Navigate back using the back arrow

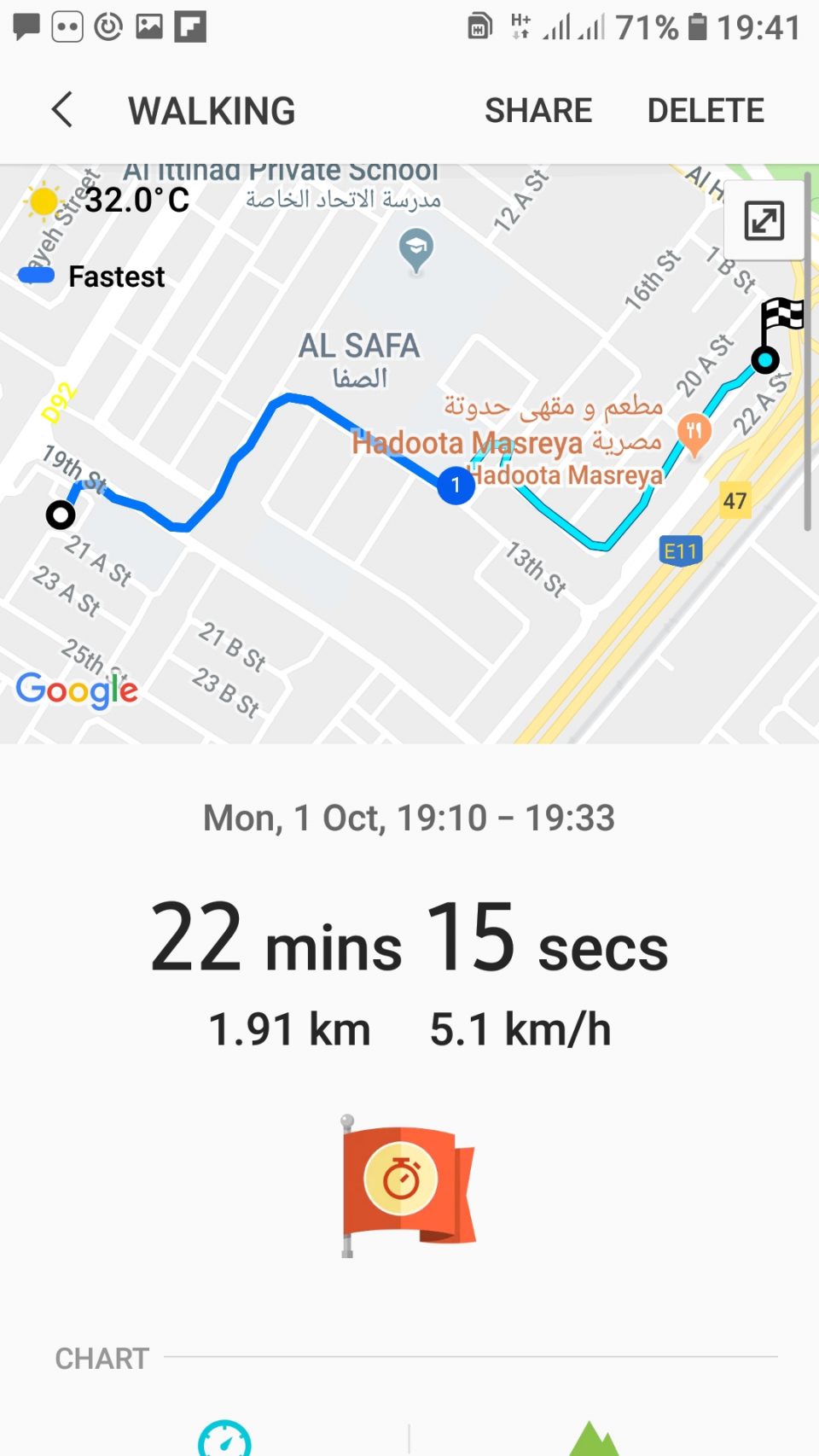click(60, 109)
